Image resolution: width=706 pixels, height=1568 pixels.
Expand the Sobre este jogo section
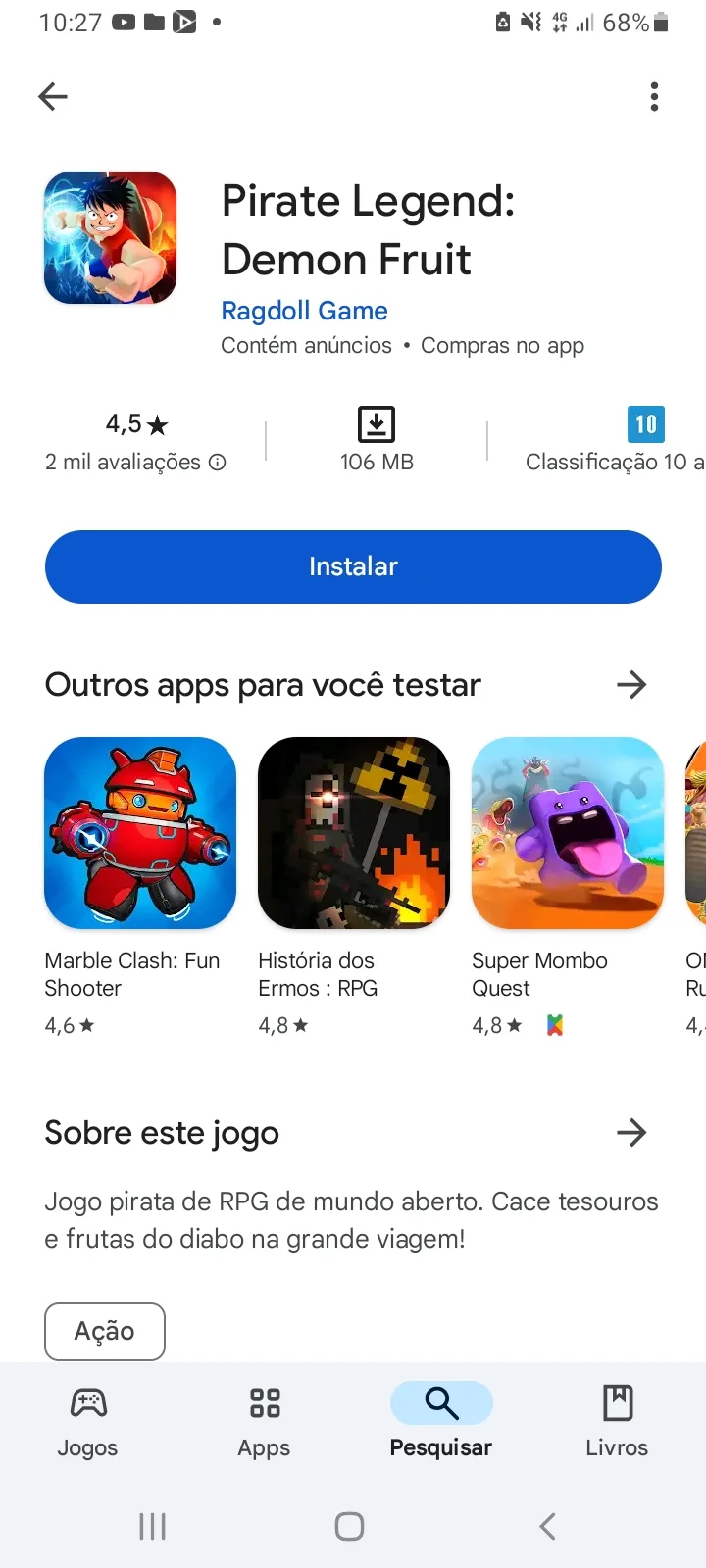coord(631,1133)
